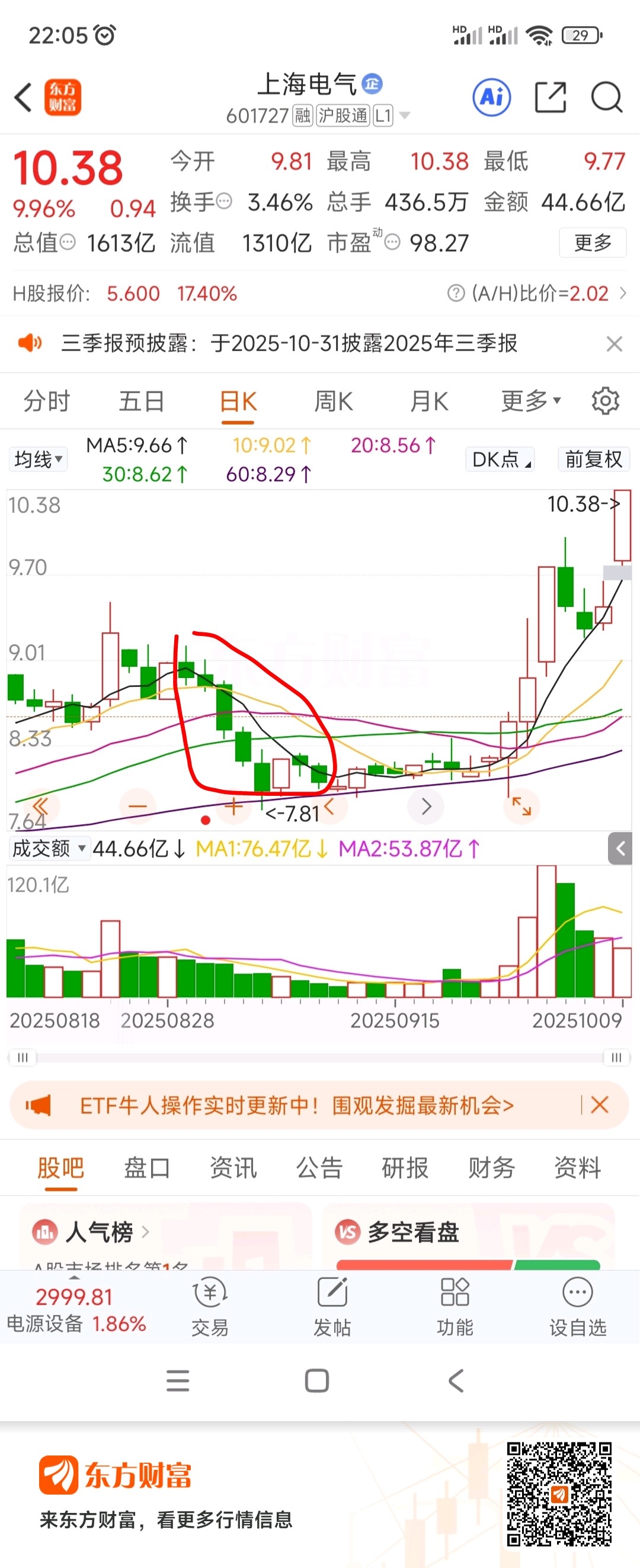Open the 成交额 sub-indicator dropdown
This screenshot has height=1568, width=640.
[49, 848]
